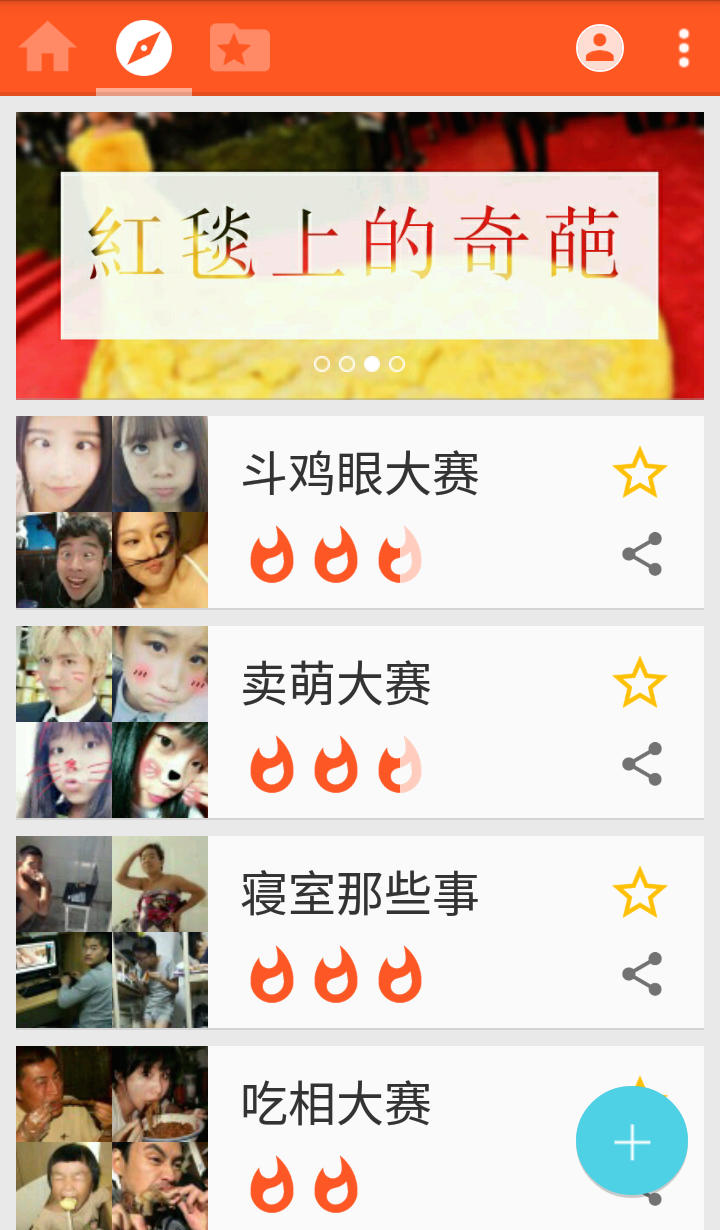Switch to the home tab
This screenshot has width=720, height=1230.
coord(47,47)
